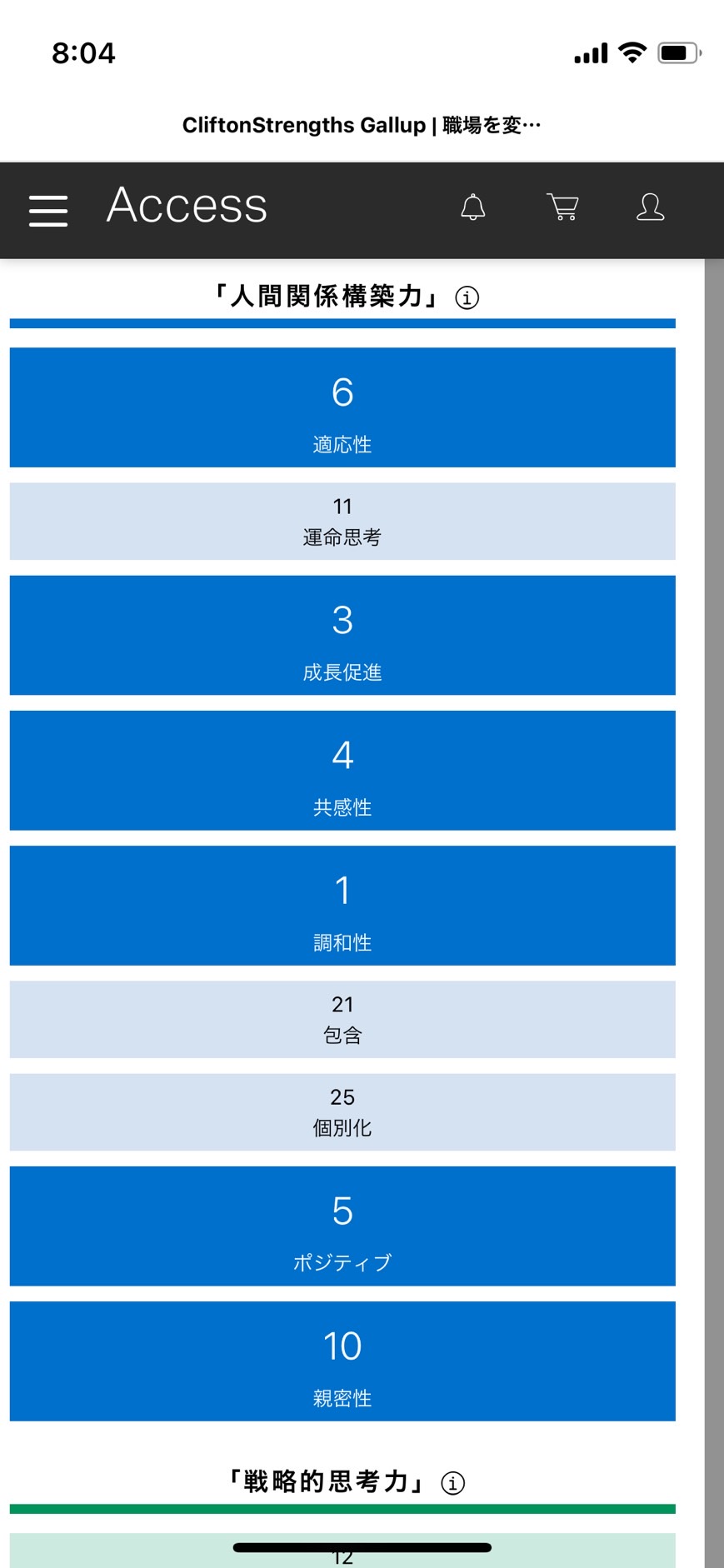This screenshot has width=724, height=1568.
Task: Open the 包含 strength card
Action: pos(342,1020)
